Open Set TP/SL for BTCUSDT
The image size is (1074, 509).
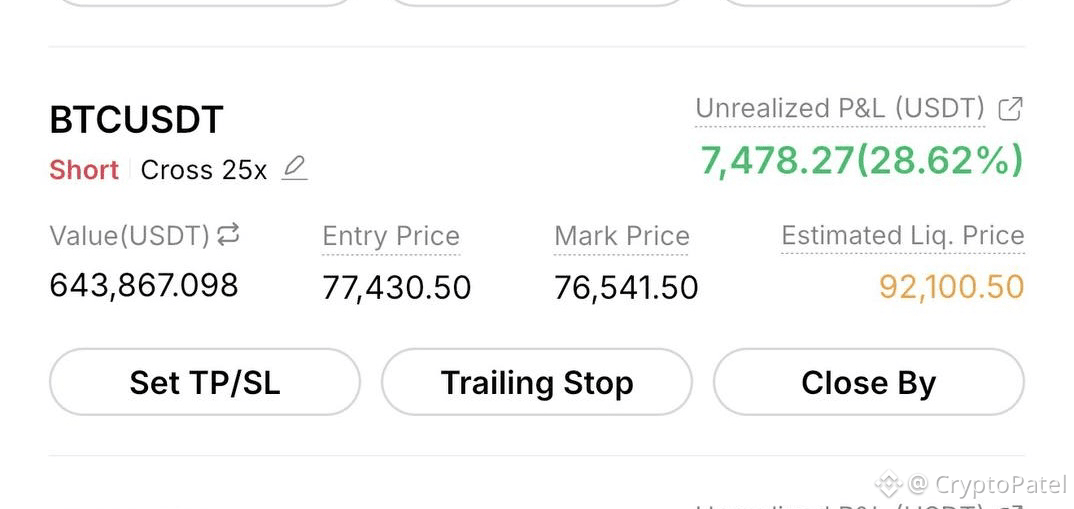(x=205, y=382)
